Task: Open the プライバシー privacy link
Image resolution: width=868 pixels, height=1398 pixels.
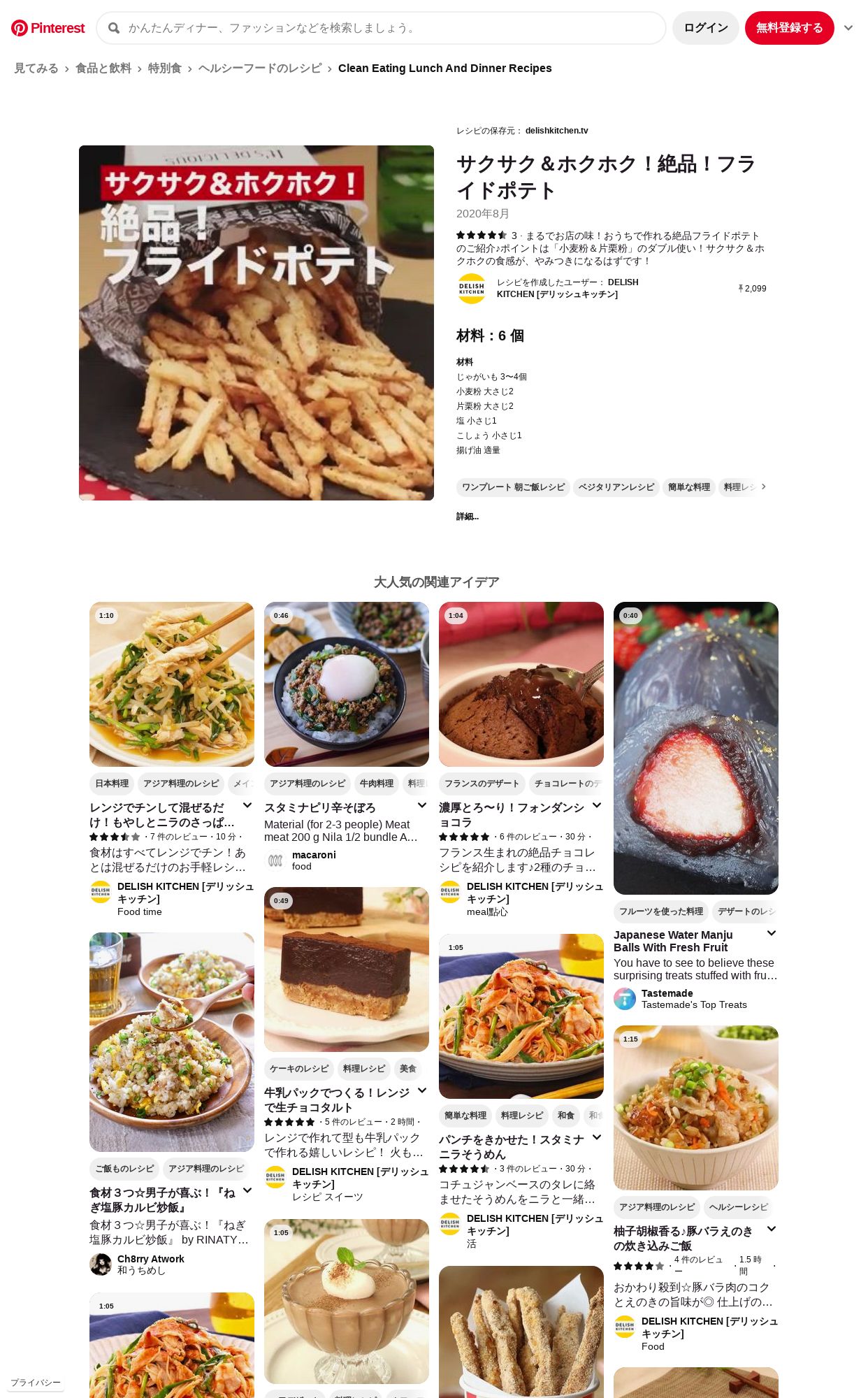Action: tap(36, 1383)
